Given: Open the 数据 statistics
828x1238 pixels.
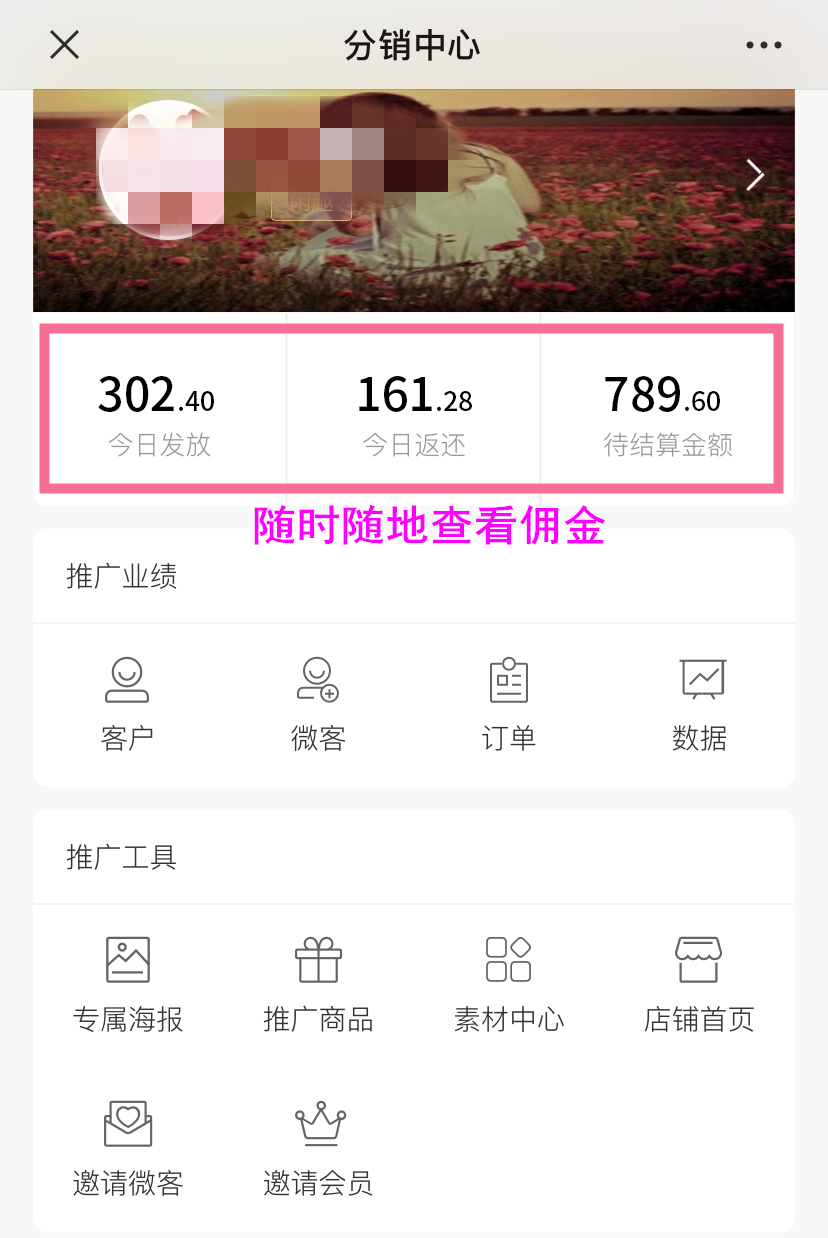Looking at the screenshot, I should click(x=699, y=703).
